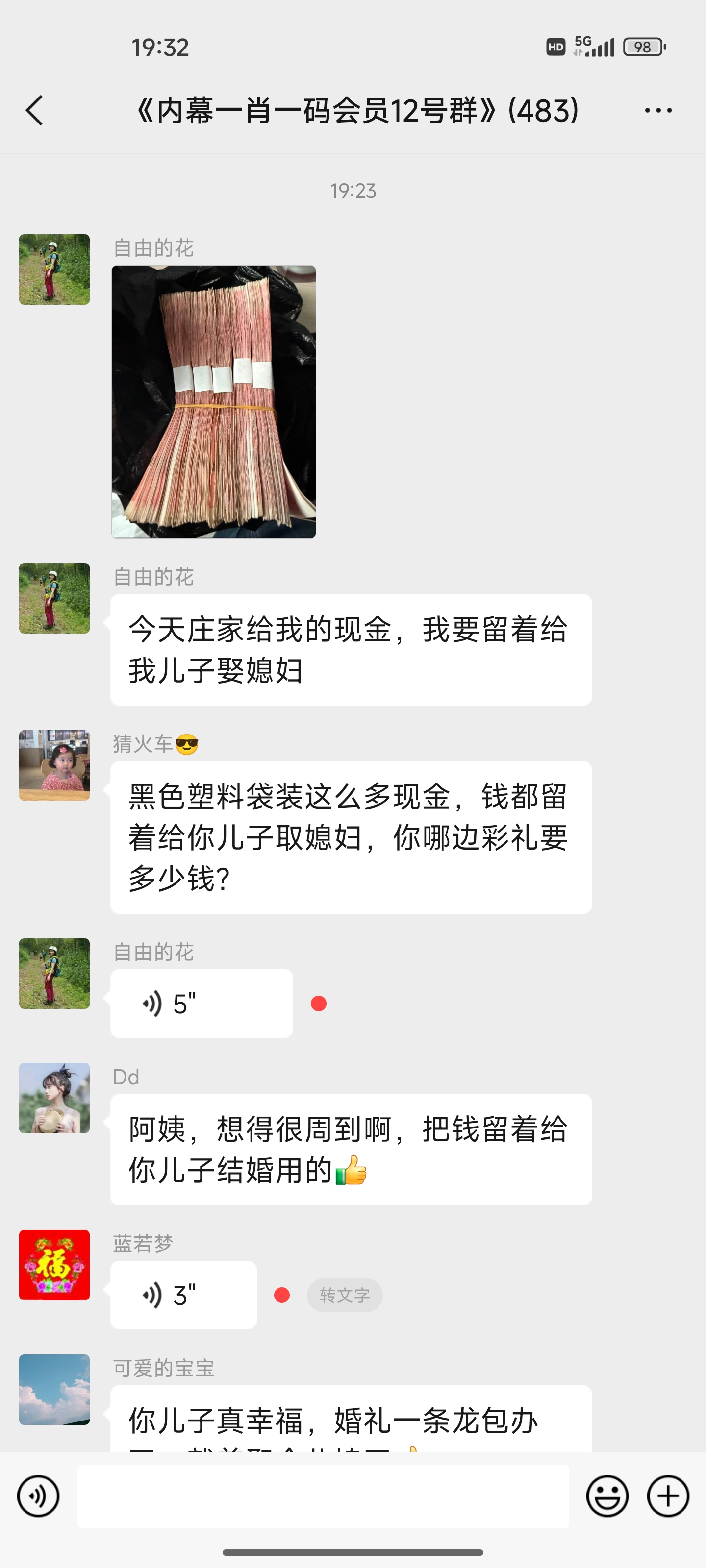Open the emoji picker
Image resolution: width=706 pixels, height=1568 pixels.
(x=606, y=1496)
